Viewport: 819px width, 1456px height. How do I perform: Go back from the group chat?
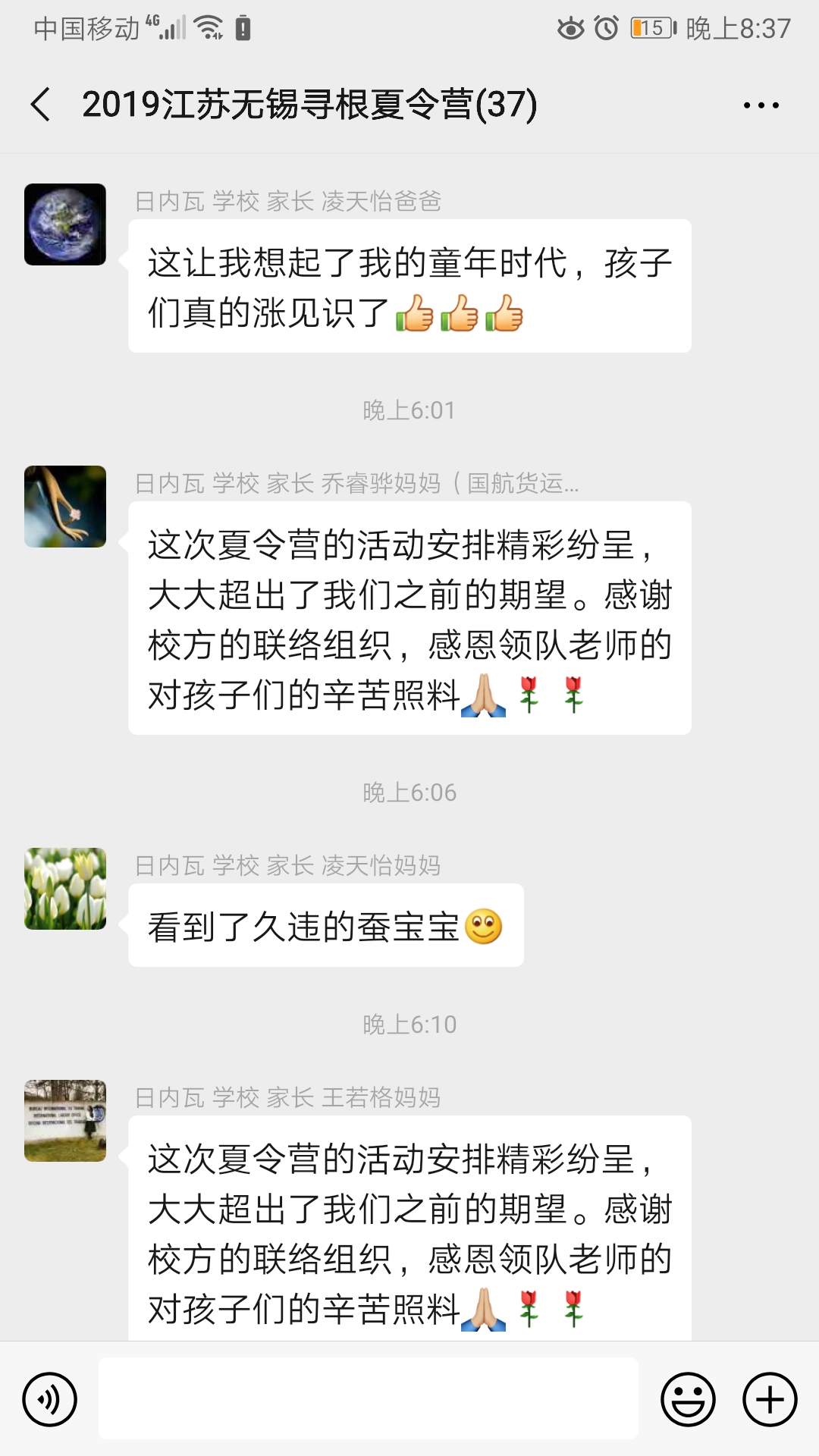click(41, 105)
